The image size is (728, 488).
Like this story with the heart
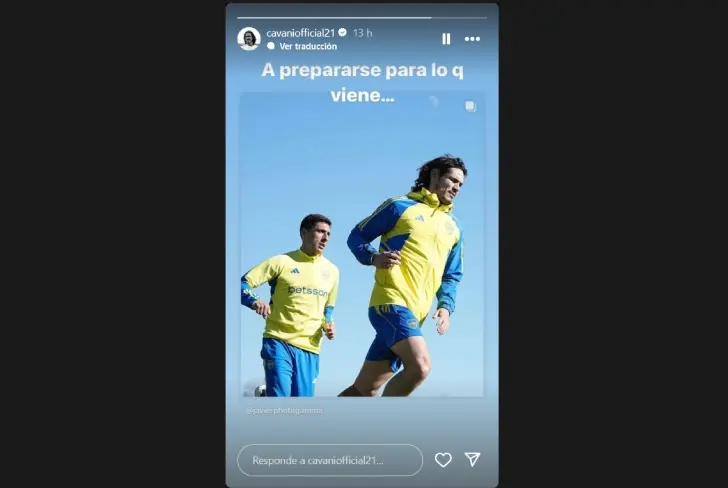(443, 460)
